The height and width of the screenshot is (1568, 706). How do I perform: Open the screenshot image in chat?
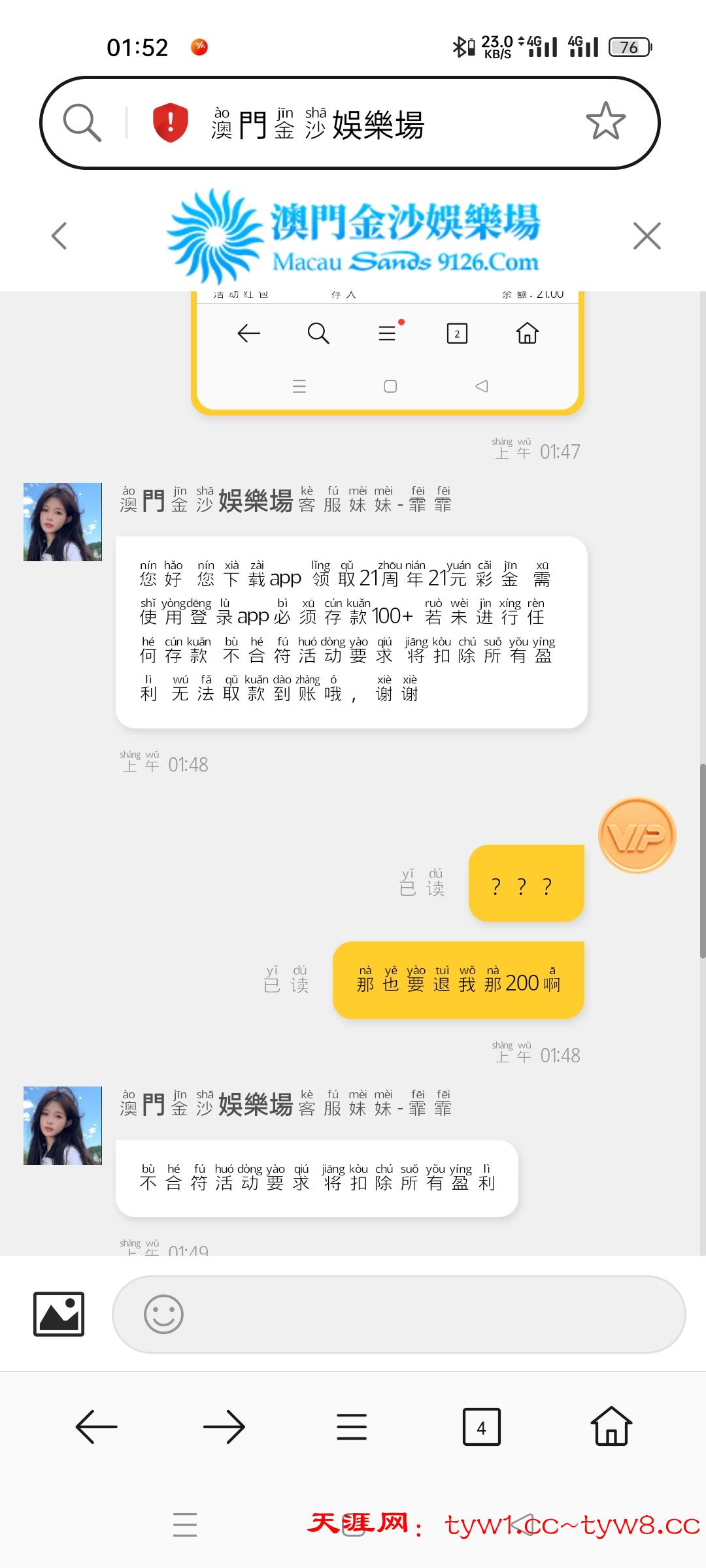(387, 353)
